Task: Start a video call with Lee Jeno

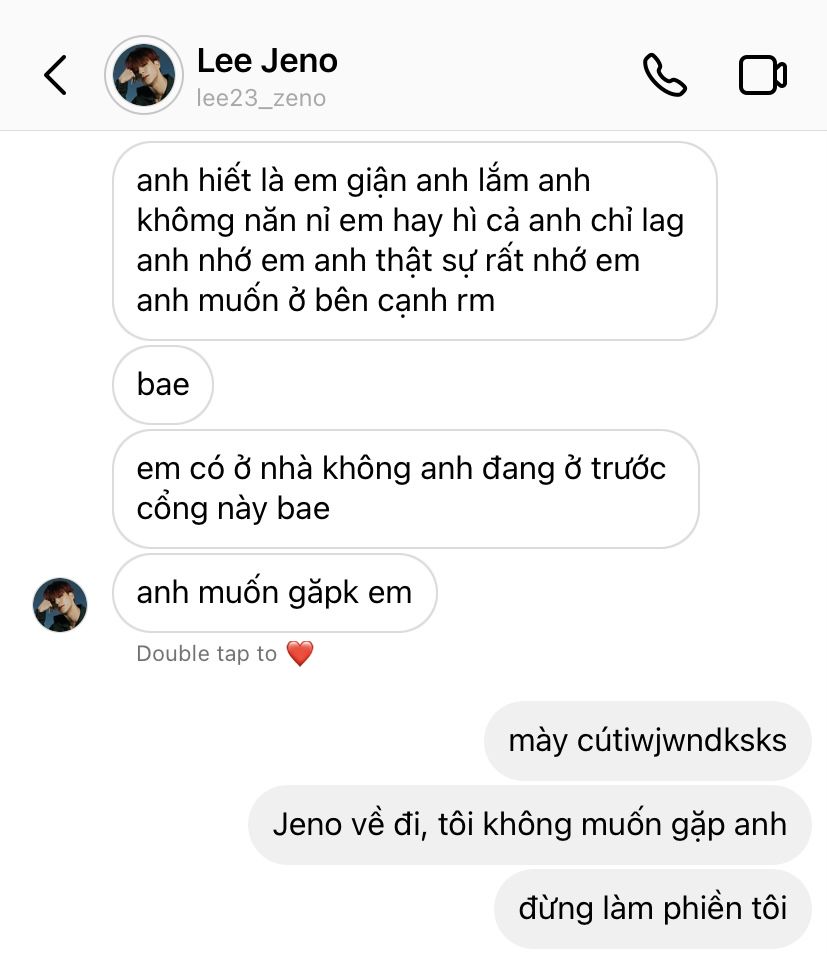Action: [x=762, y=75]
